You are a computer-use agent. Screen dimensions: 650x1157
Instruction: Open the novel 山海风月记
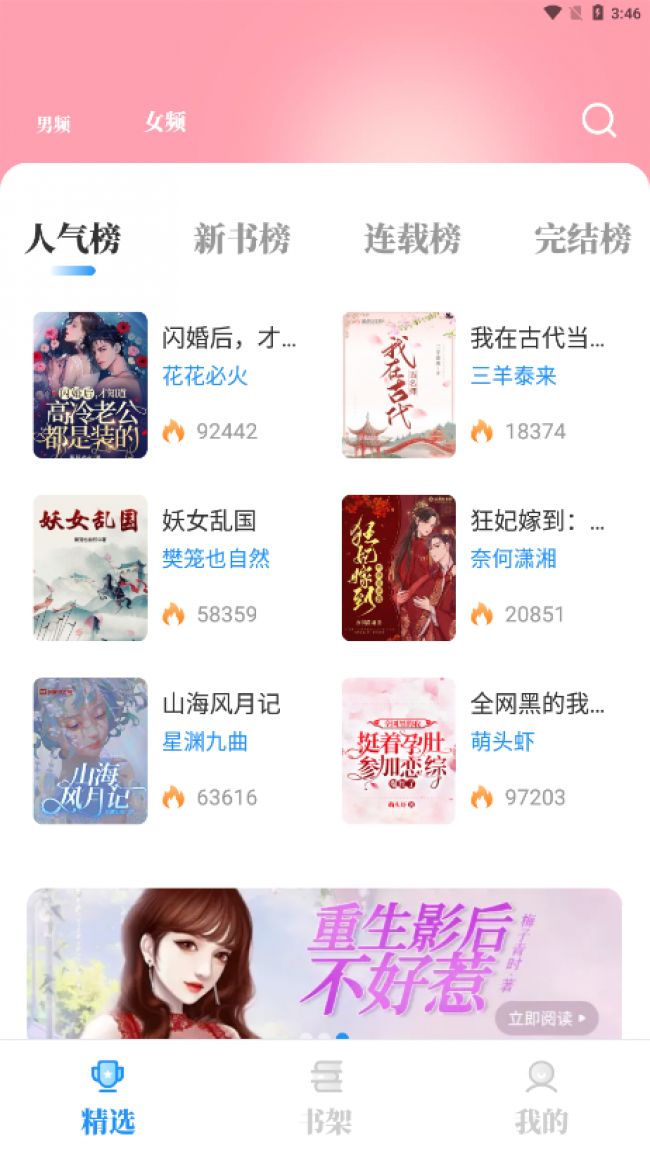tap(167, 750)
